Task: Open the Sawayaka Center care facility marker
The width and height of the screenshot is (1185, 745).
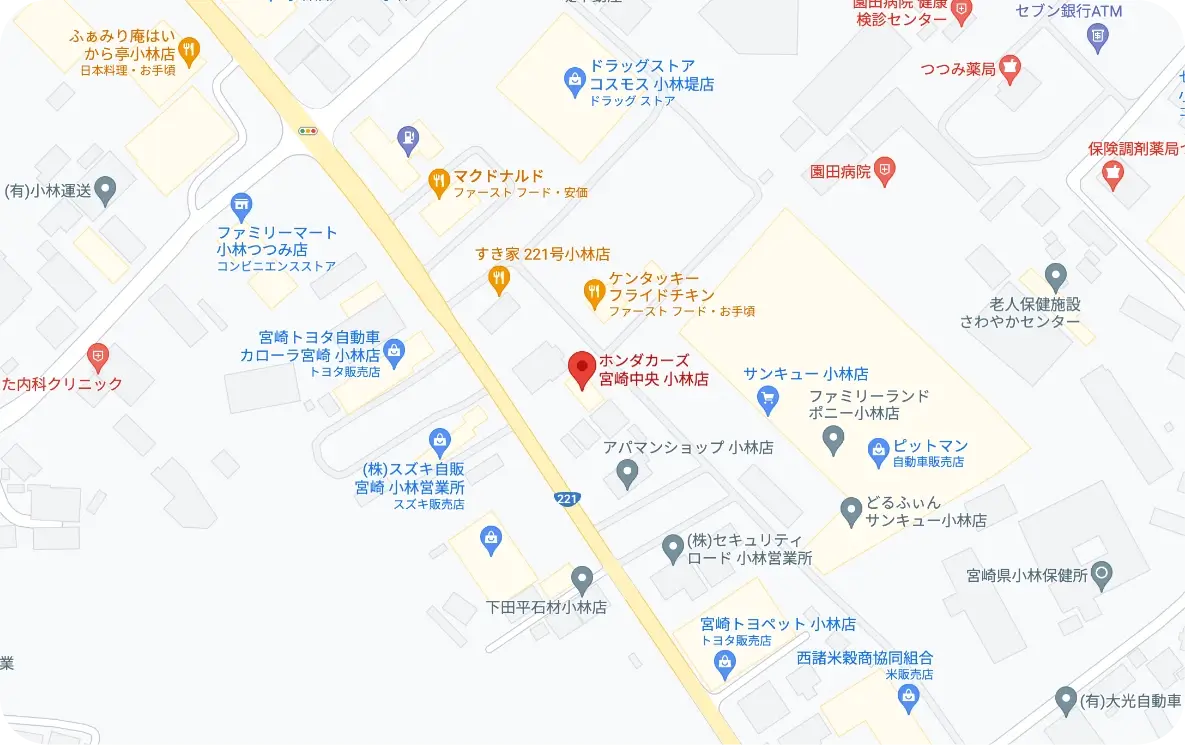Action: (x=1056, y=275)
